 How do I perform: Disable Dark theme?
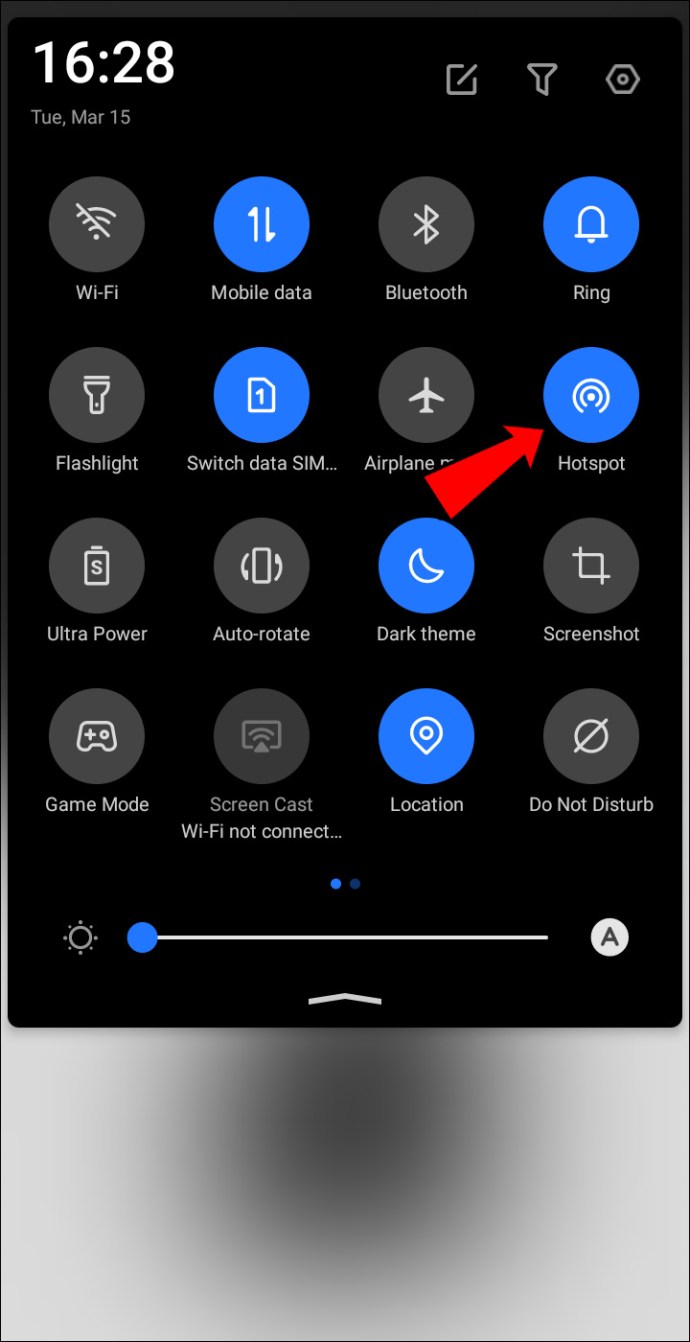click(426, 566)
